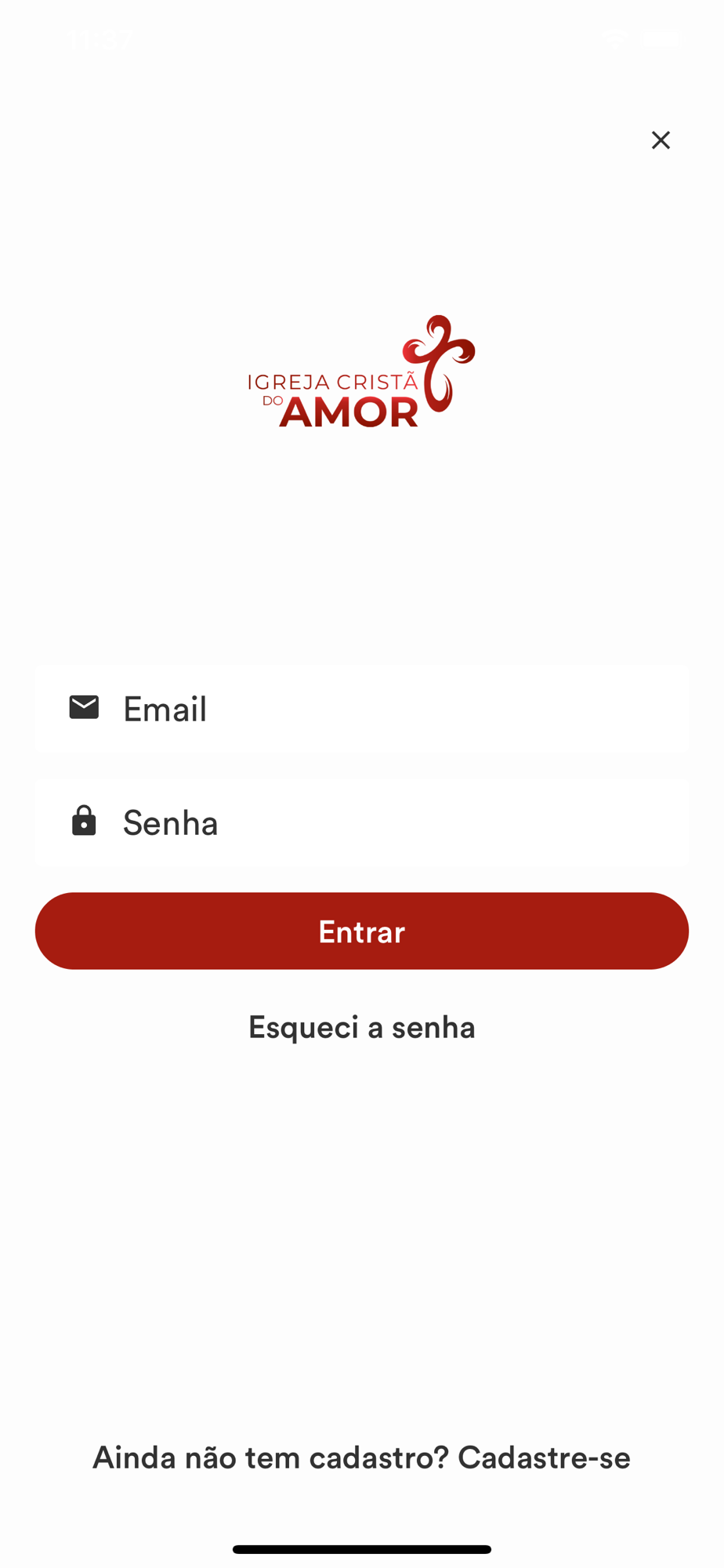The width and height of the screenshot is (724, 1568).
Task: Go to Cadastre-se sign up
Action: [x=544, y=1458]
